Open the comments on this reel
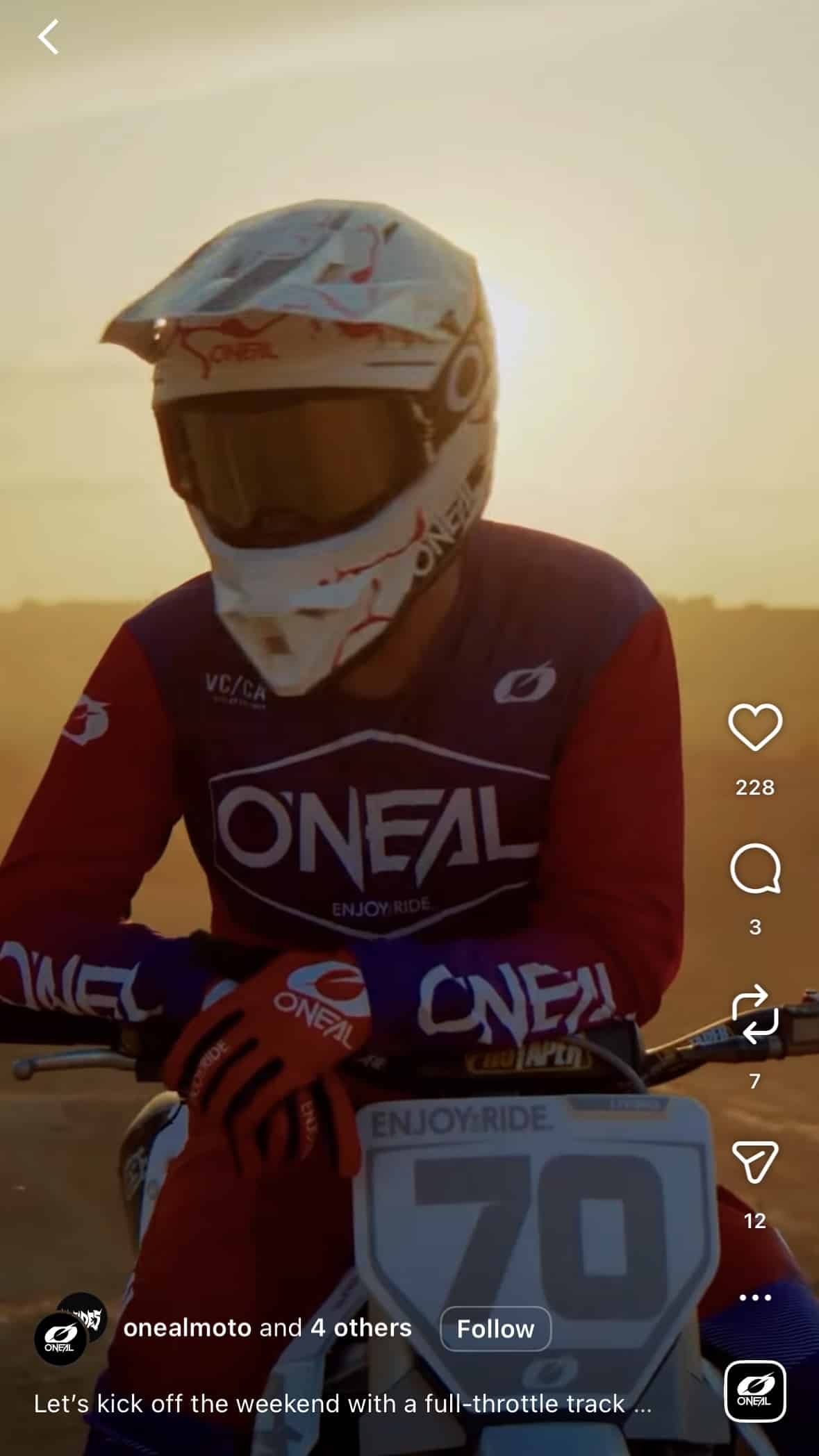This screenshot has height=1456, width=819. (x=754, y=868)
